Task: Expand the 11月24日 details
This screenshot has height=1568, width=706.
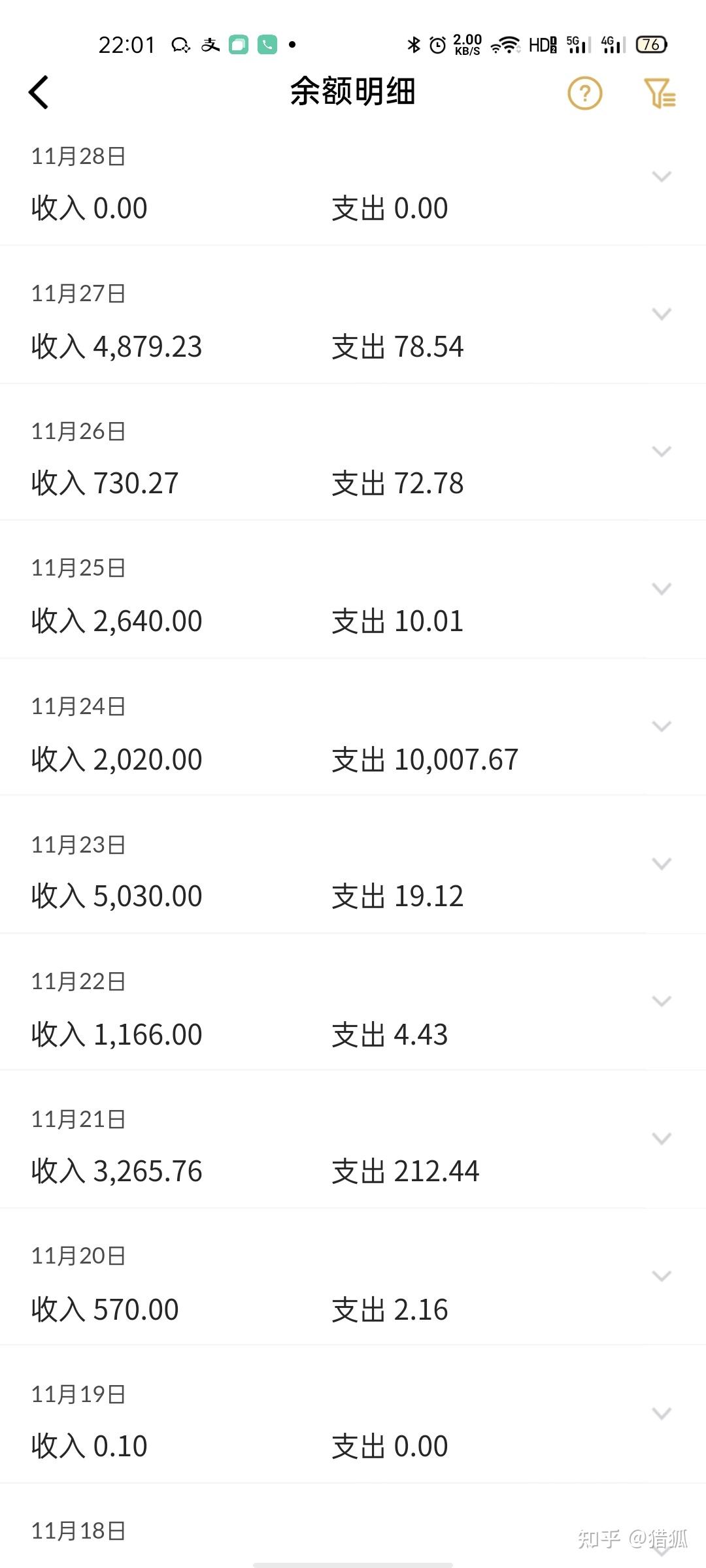Action: click(662, 727)
